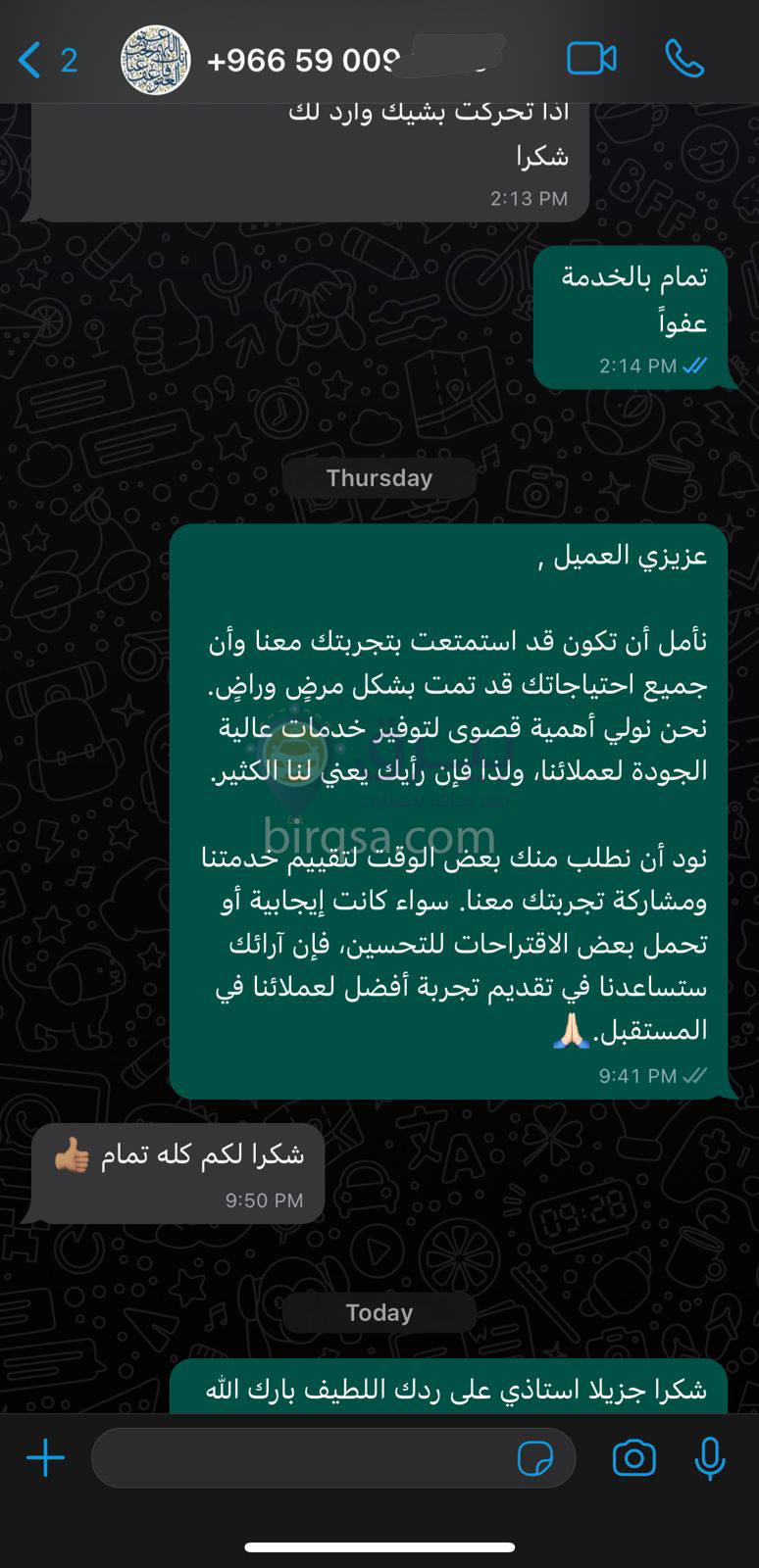Start a video call

(591, 59)
